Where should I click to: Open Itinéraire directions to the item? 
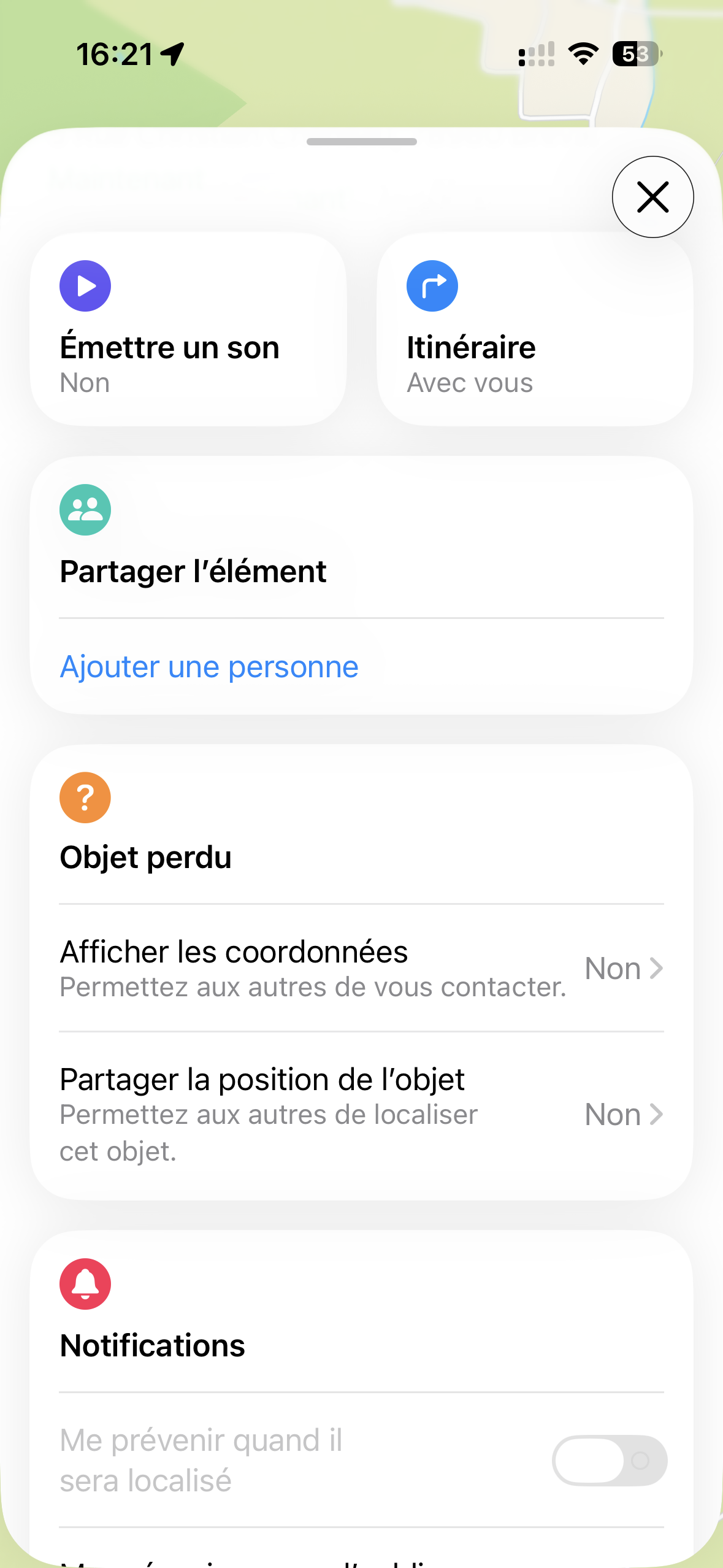point(535,329)
